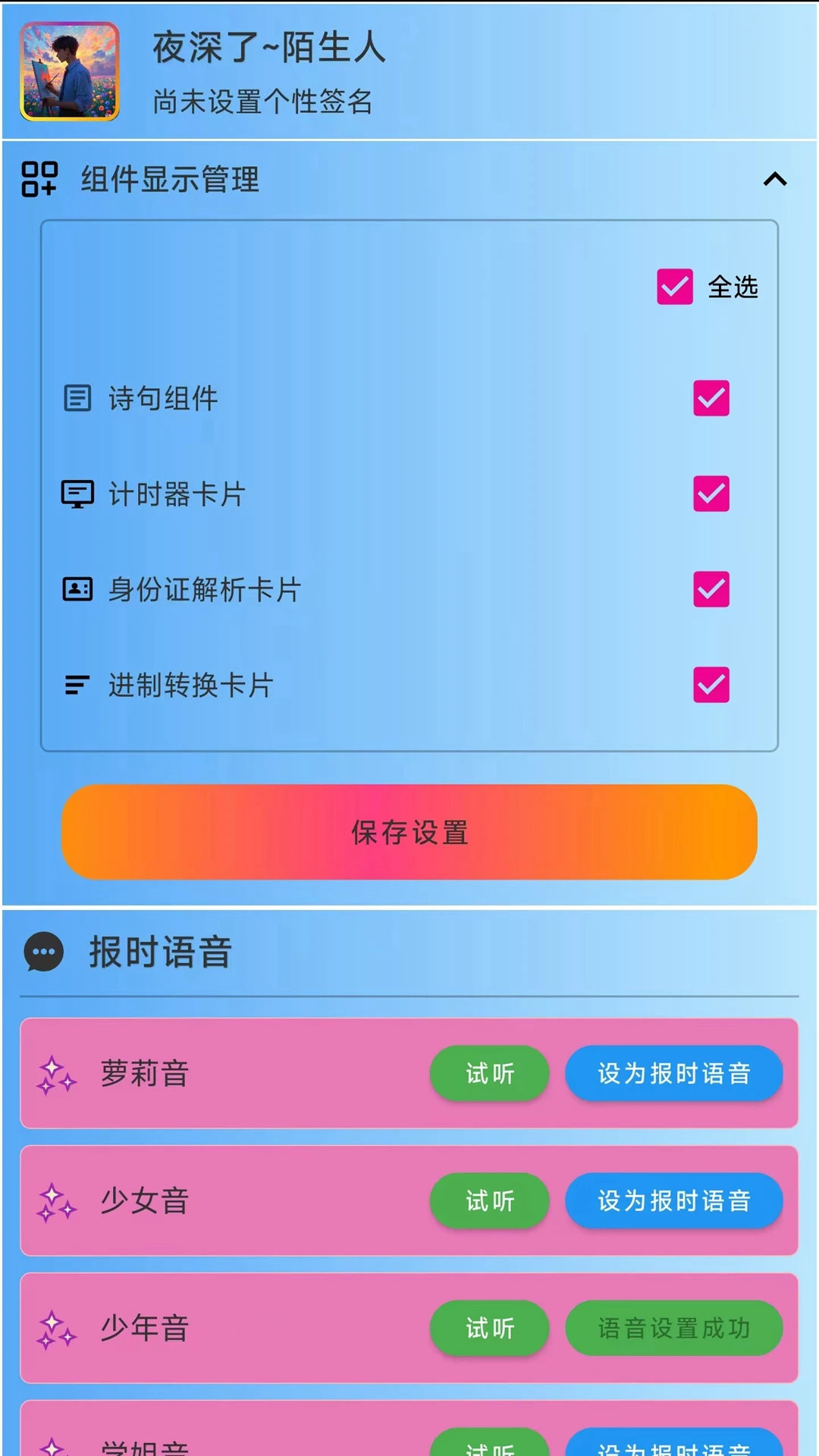Click the monitor icon for 计时器卡片
This screenshot has width=819, height=1456.
click(77, 494)
